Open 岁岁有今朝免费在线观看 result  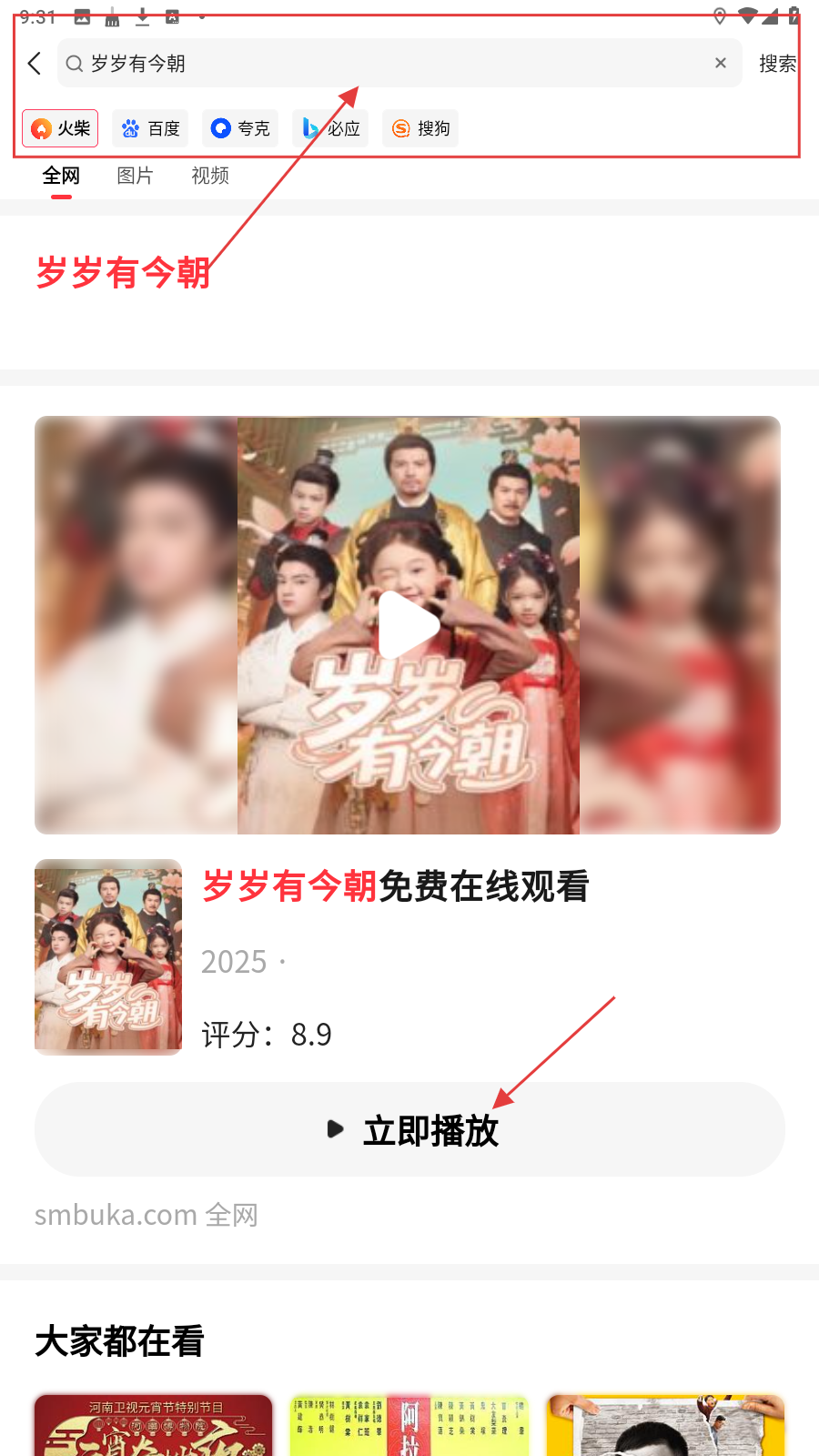396,885
